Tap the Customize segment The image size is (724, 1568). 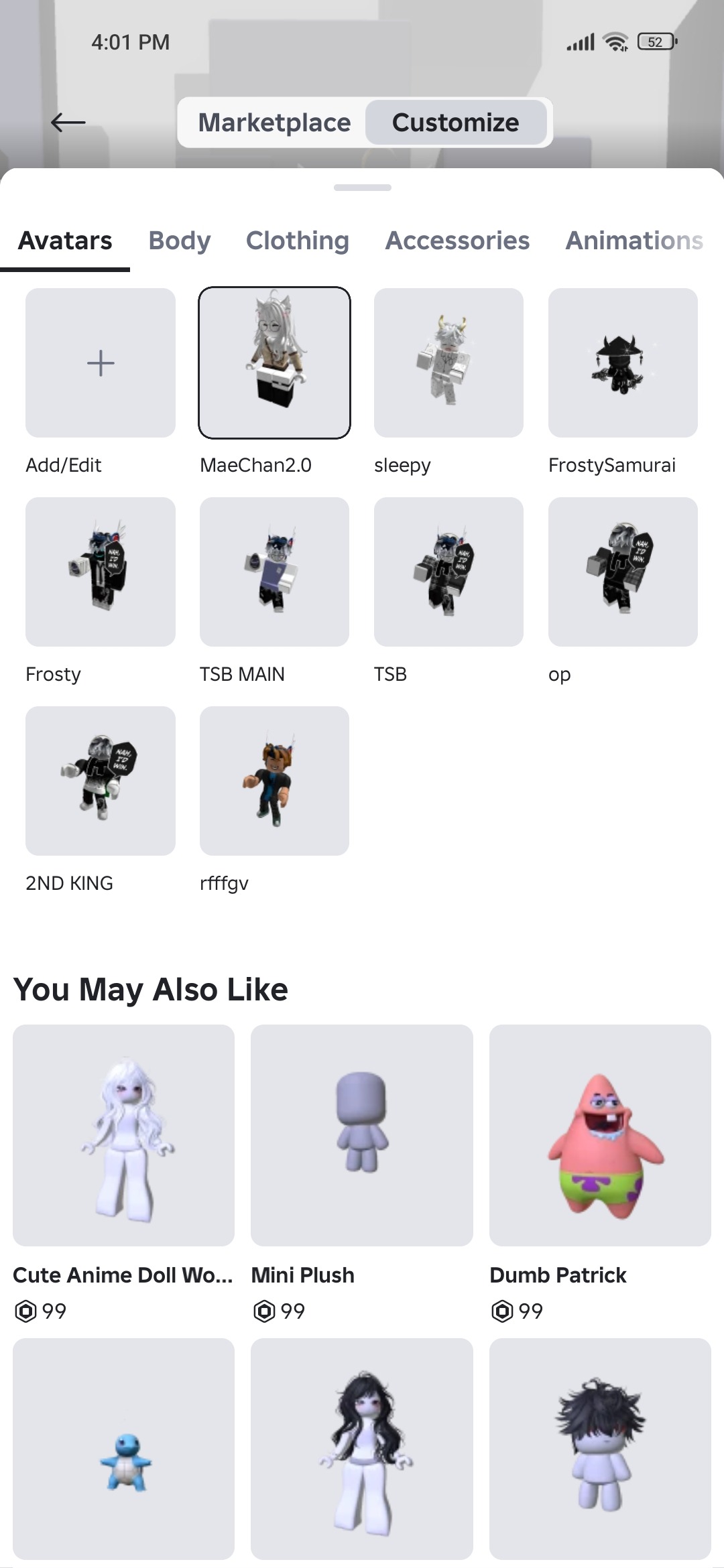456,123
